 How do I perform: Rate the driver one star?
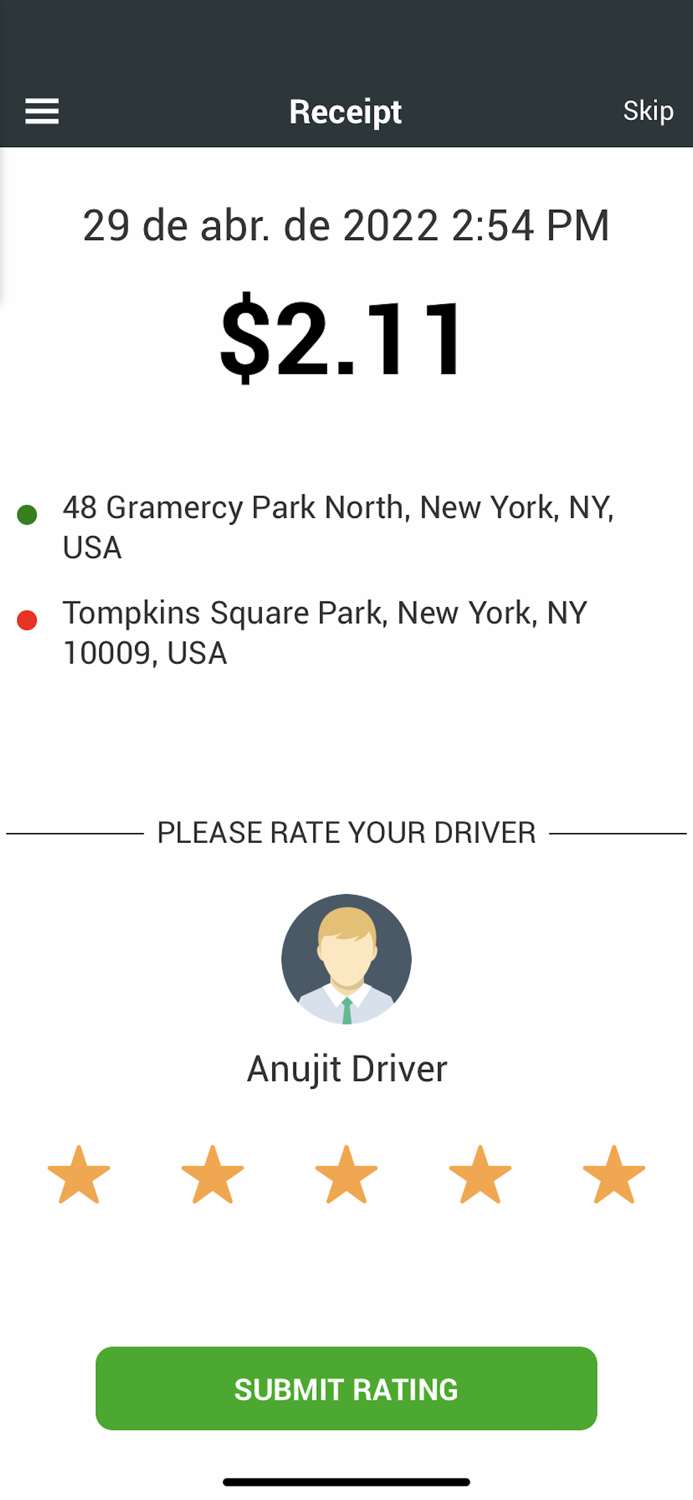(x=79, y=1175)
